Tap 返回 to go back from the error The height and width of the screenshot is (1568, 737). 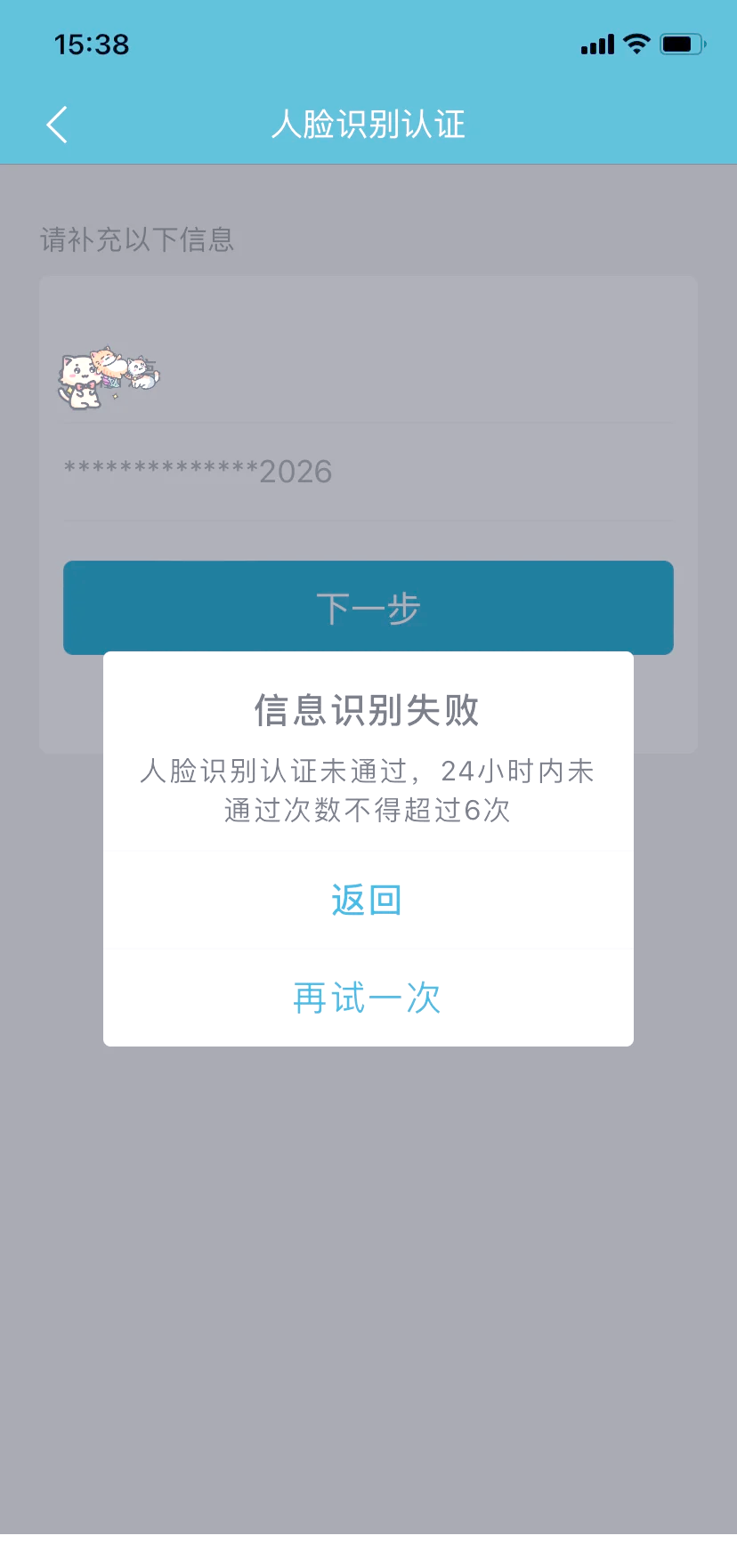pos(367,899)
